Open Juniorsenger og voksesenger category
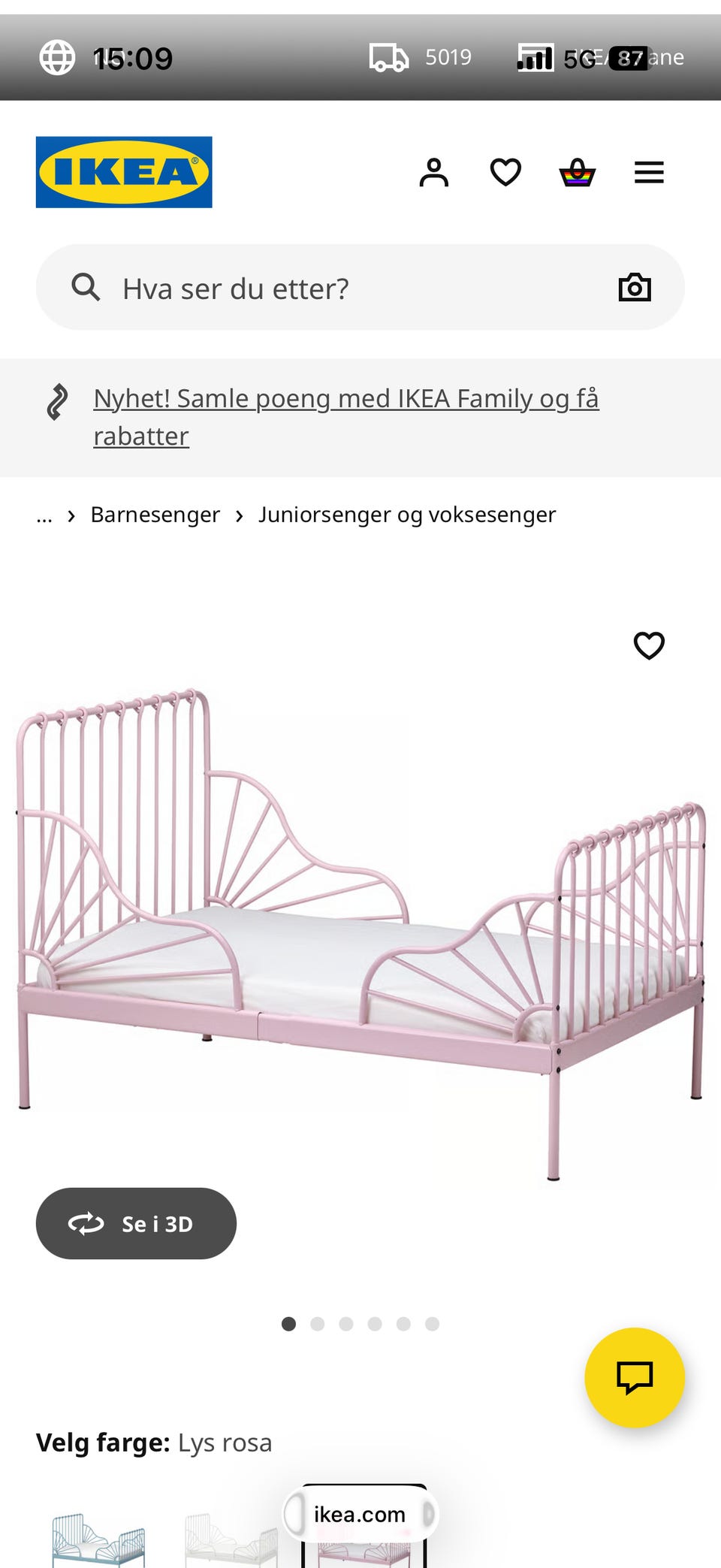This screenshot has height=1568, width=721. [406, 514]
